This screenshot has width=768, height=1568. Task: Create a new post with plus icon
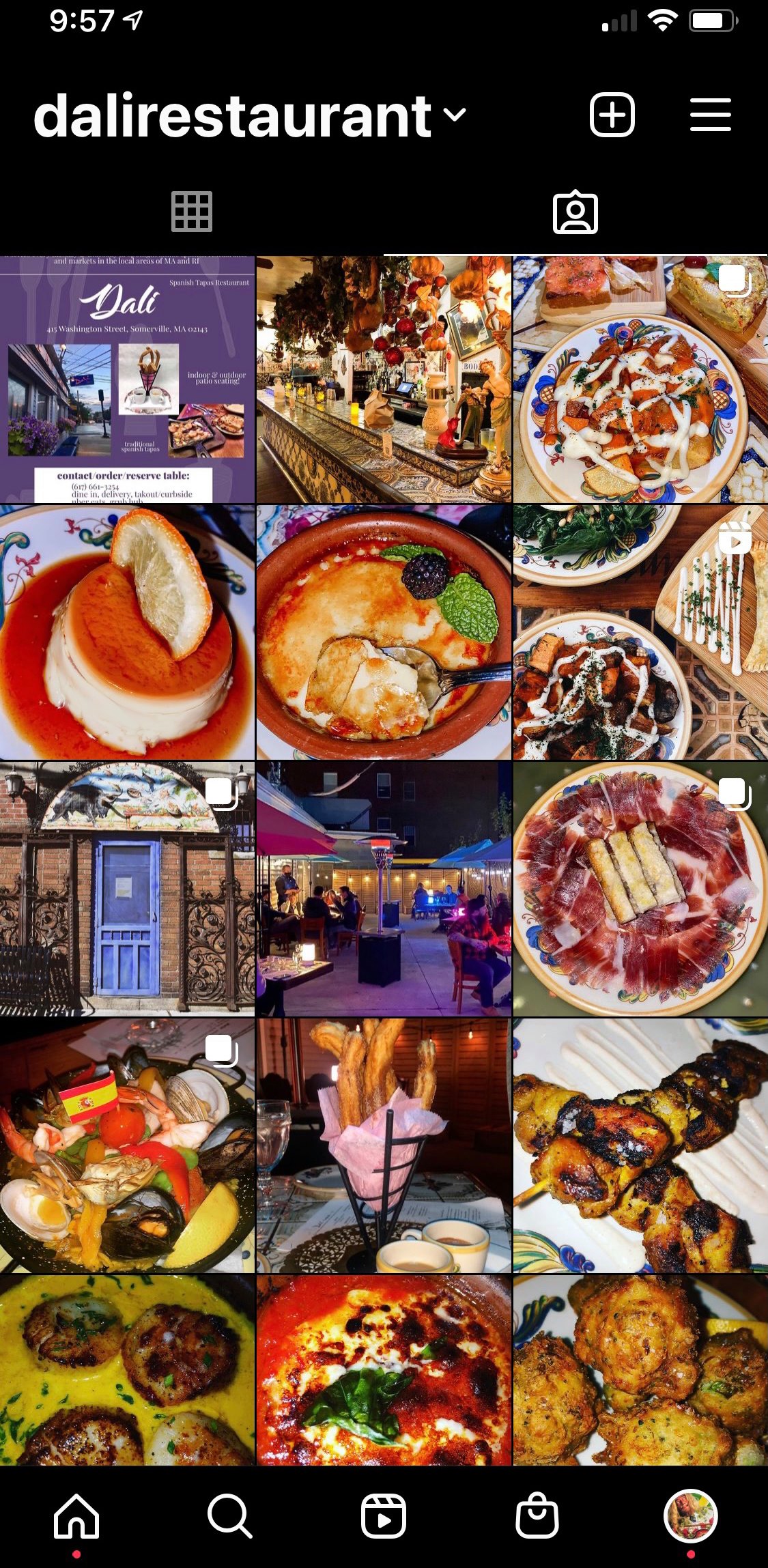pos(612,115)
